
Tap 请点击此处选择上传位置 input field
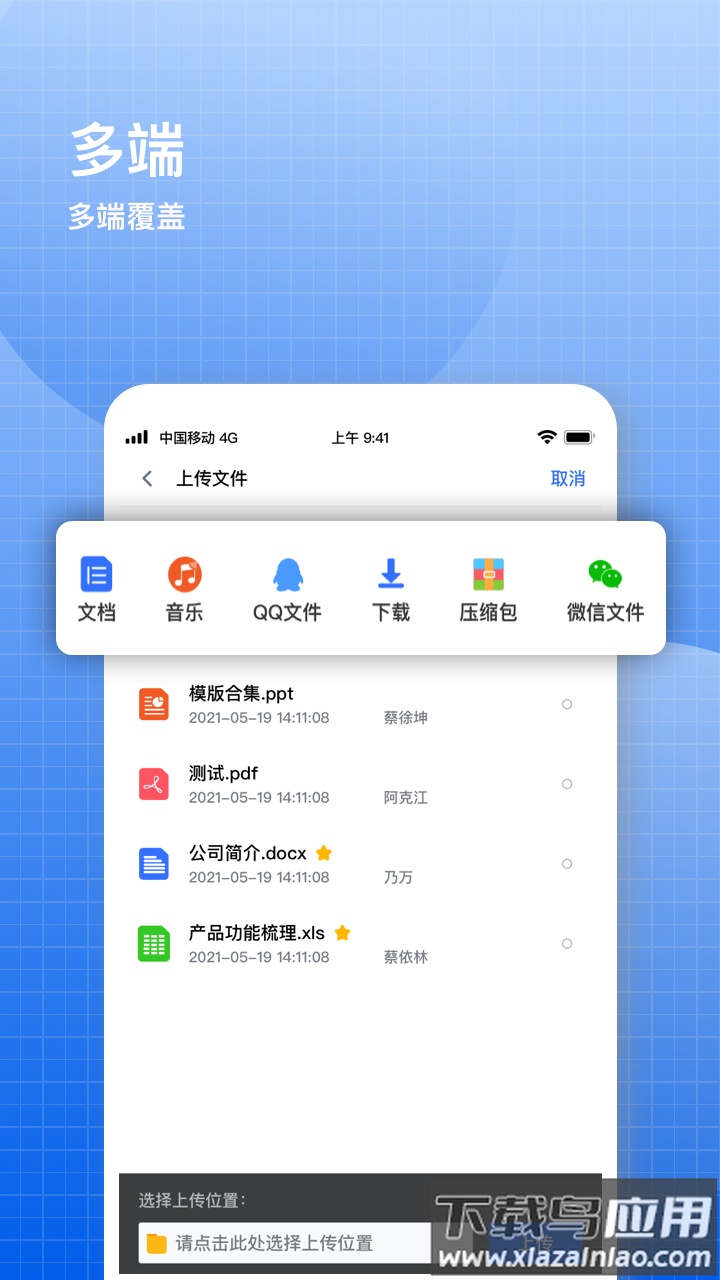tap(290, 1243)
